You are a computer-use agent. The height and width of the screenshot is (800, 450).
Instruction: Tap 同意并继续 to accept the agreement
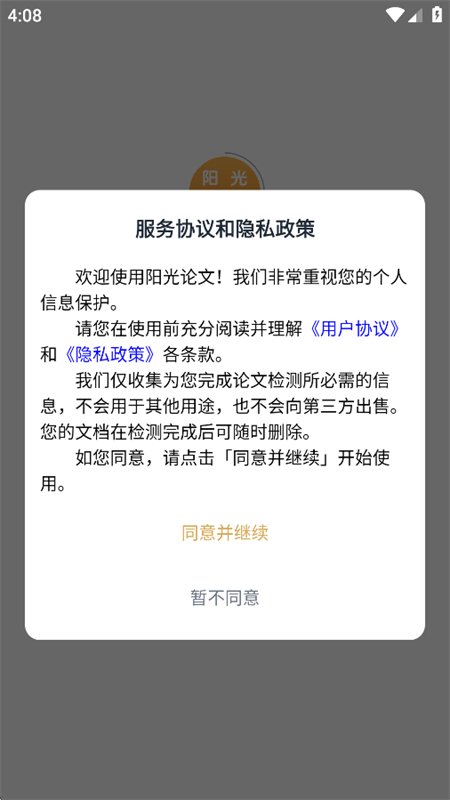pos(224,533)
